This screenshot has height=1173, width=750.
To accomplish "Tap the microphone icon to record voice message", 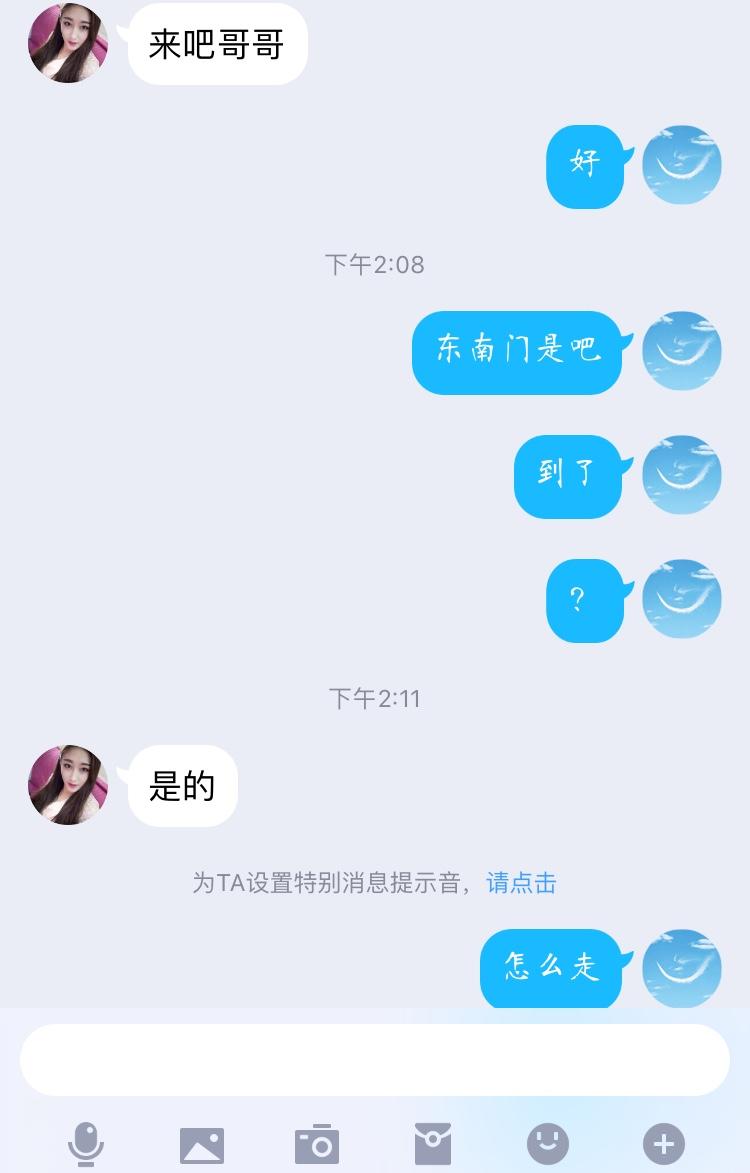I will click(x=87, y=1143).
